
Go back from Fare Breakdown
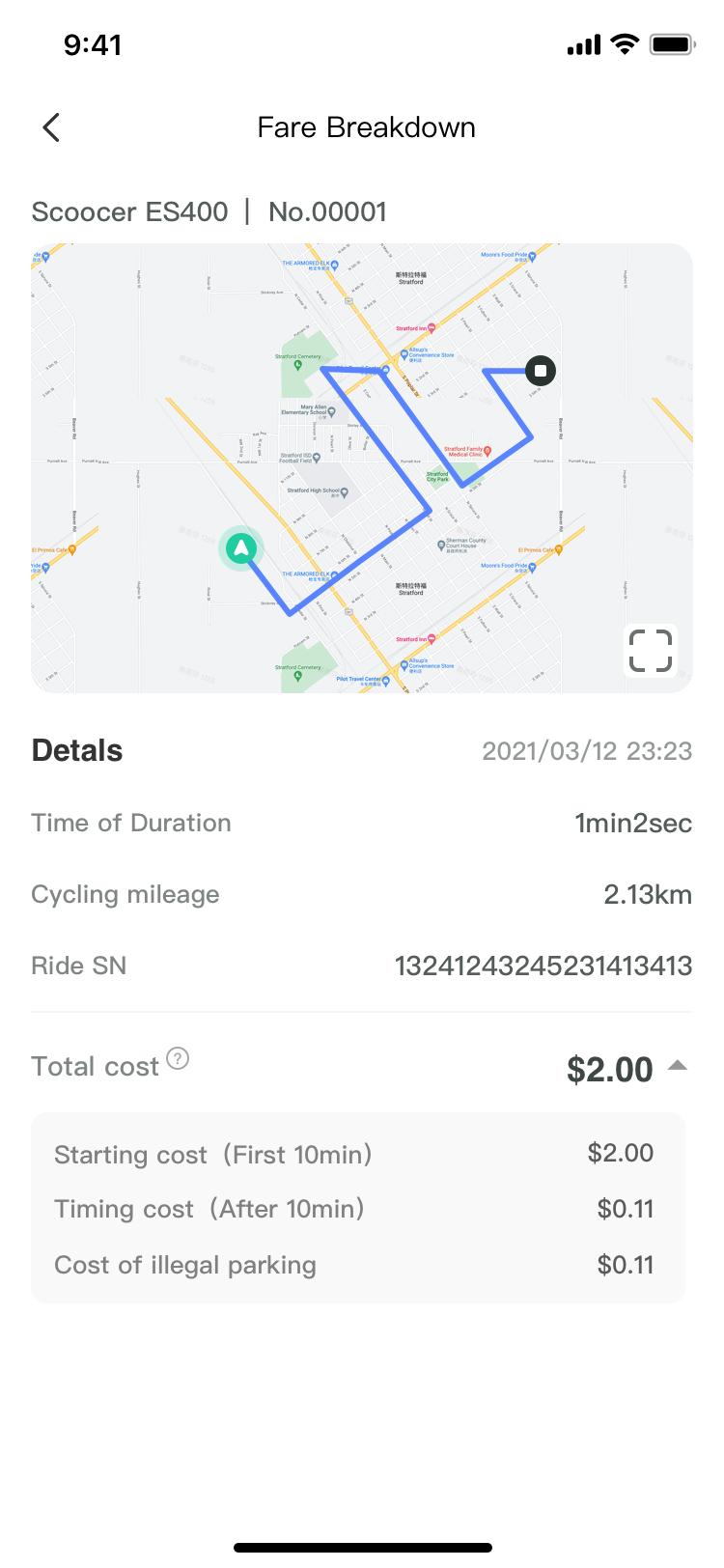click(x=51, y=127)
